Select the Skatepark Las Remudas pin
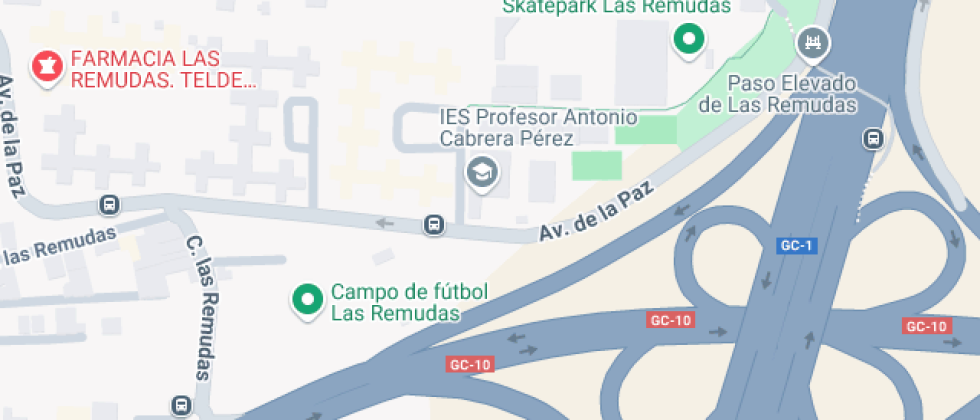Image resolution: width=980 pixels, height=420 pixels. 688,40
